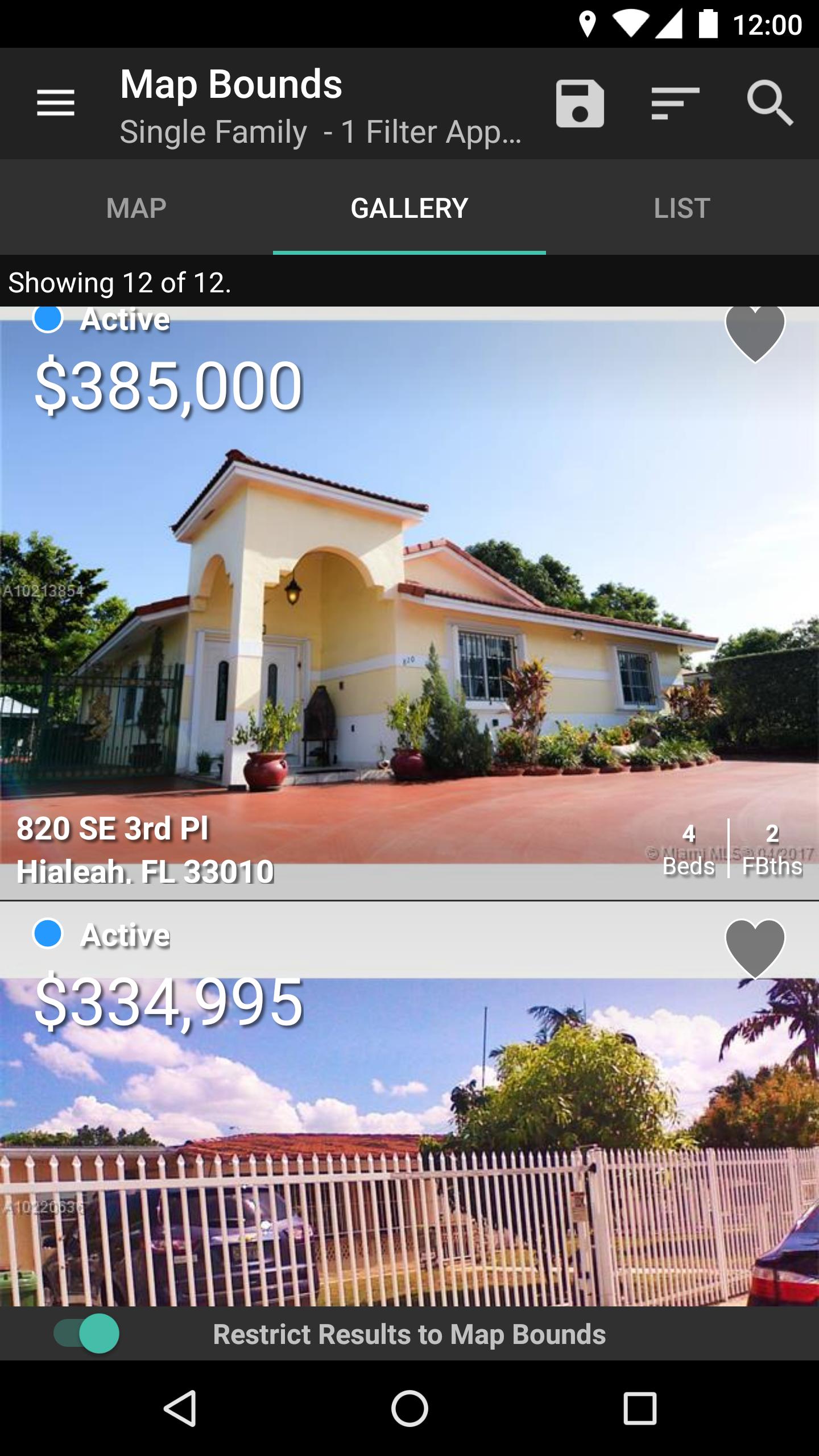Select the Gallery tab

409,208
